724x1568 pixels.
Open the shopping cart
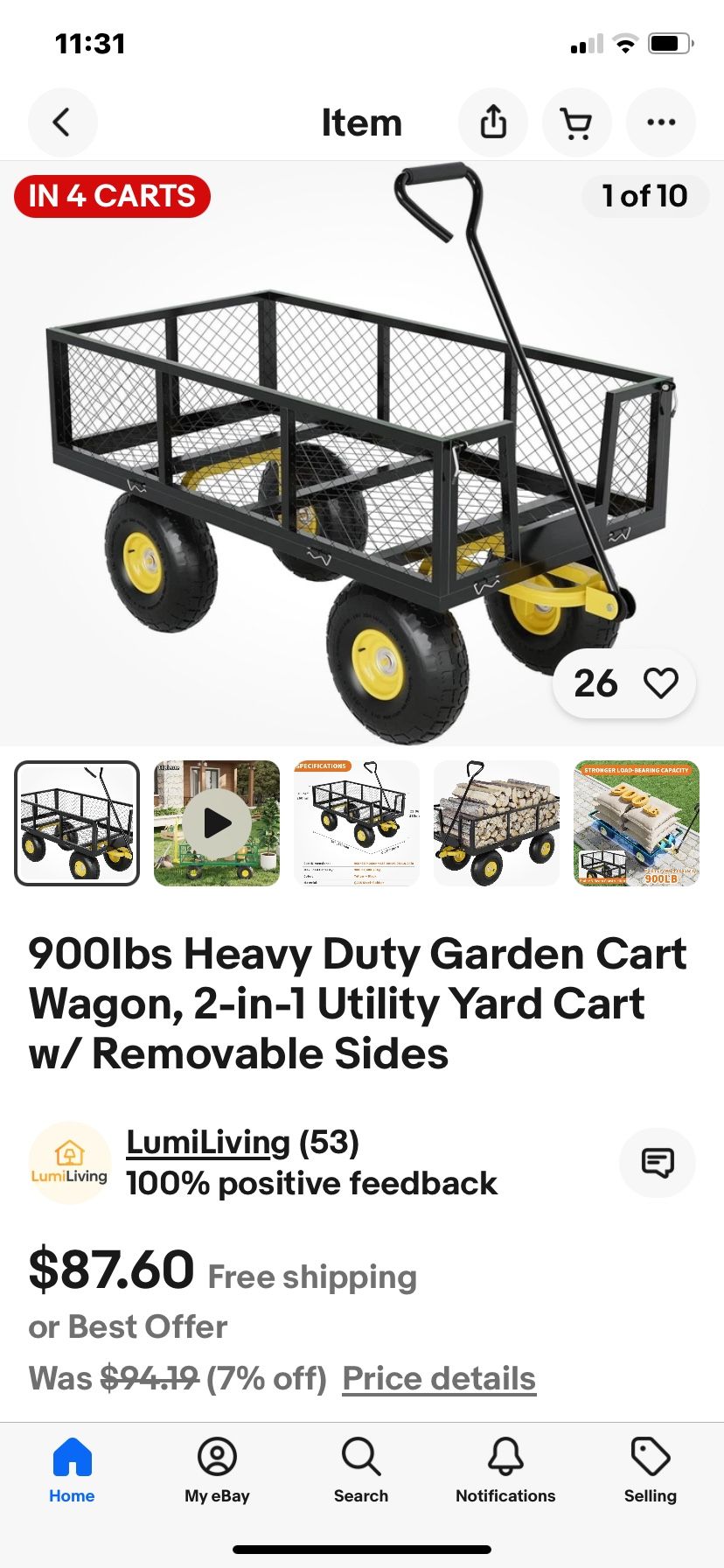576,122
